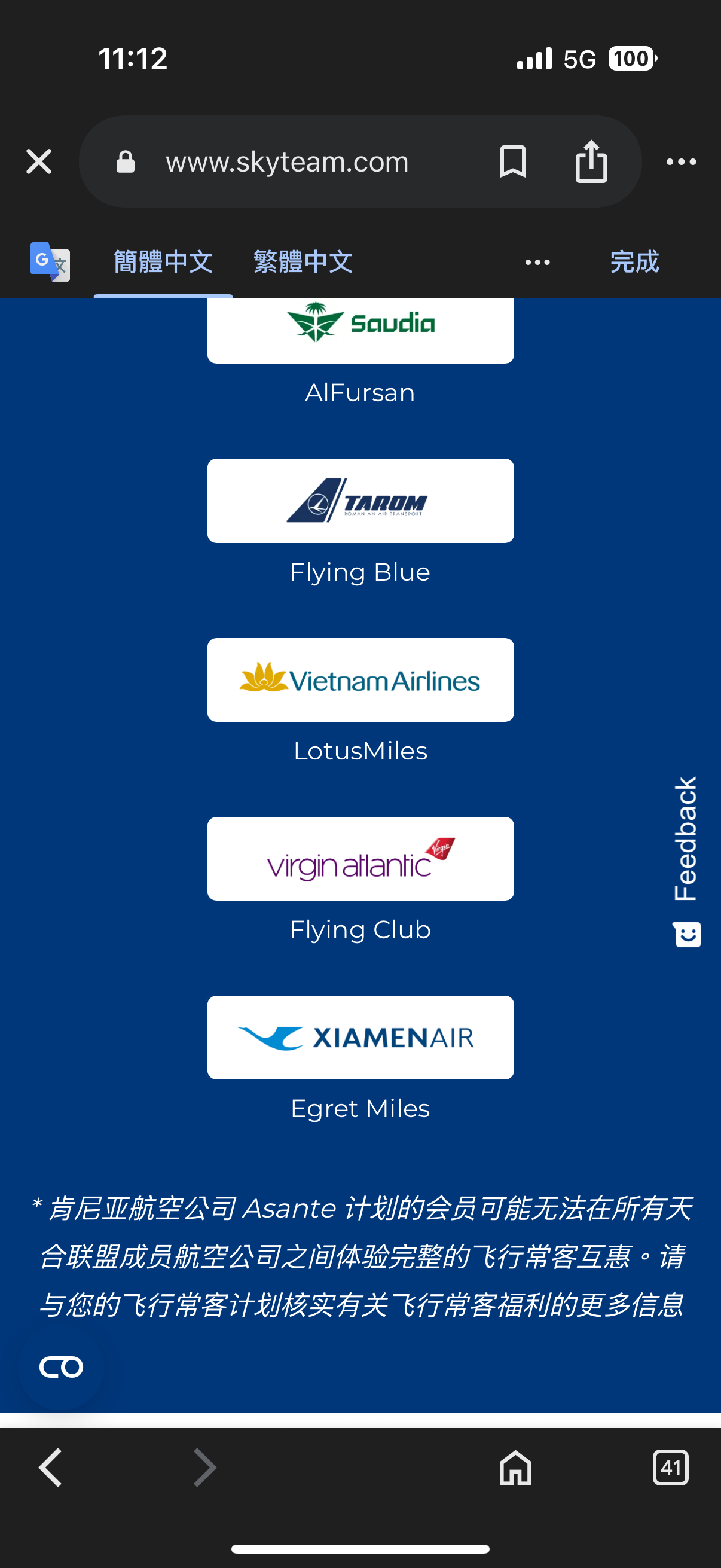The image size is (721, 1568).
Task: Switch translation to 繁體中文
Action: [x=303, y=263]
